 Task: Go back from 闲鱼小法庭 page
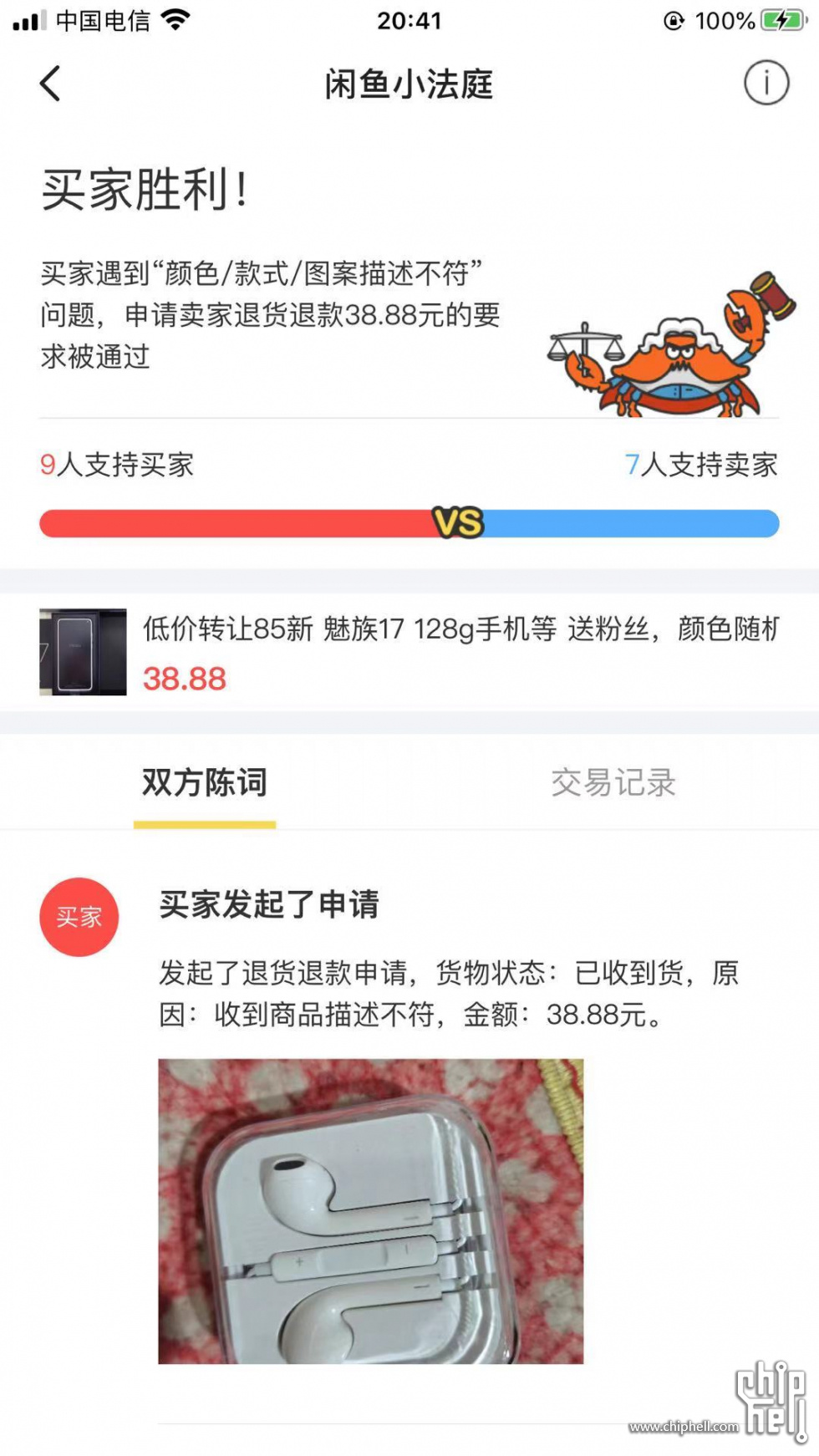pyautogui.click(x=50, y=84)
